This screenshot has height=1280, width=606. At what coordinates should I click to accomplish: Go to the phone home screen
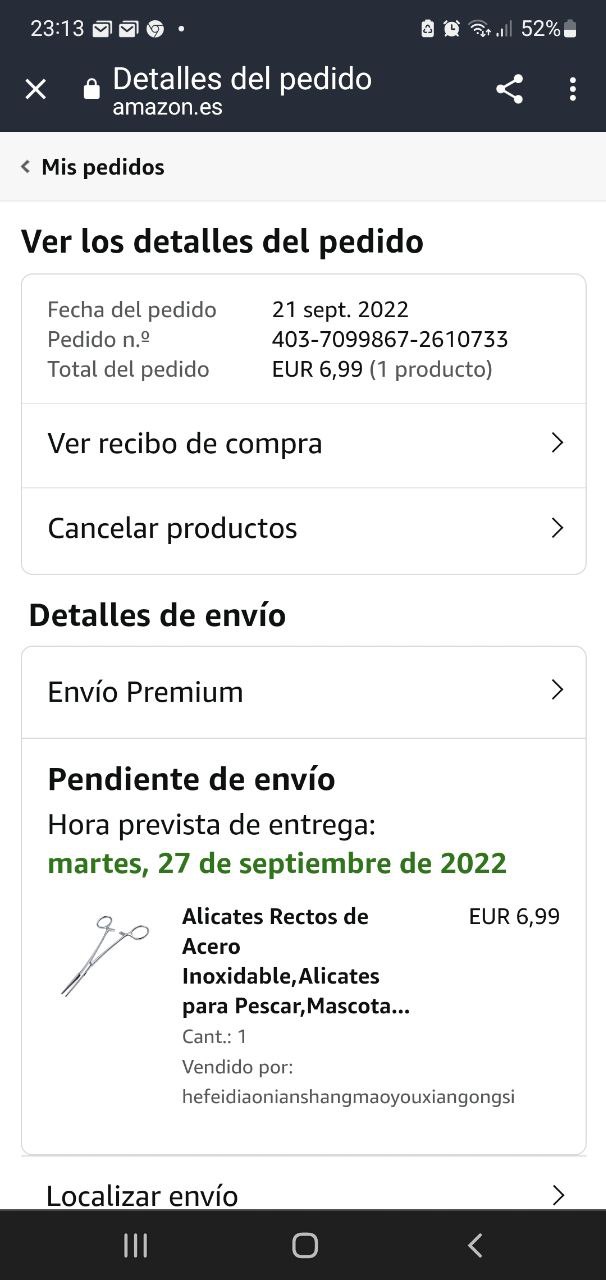(x=304, y=1245)
